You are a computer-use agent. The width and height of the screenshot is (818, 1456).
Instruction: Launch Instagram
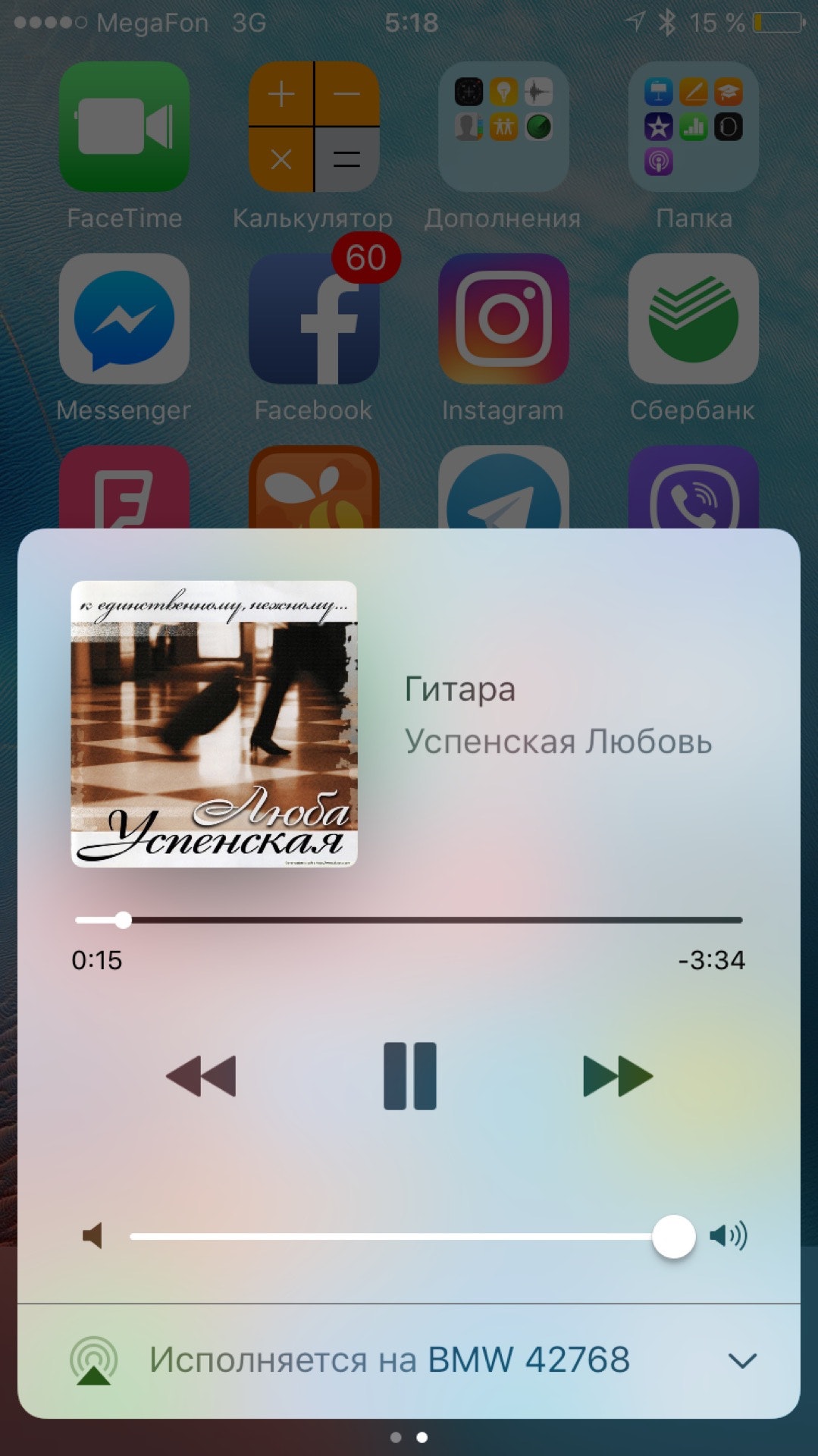click(x=503, y=318)
